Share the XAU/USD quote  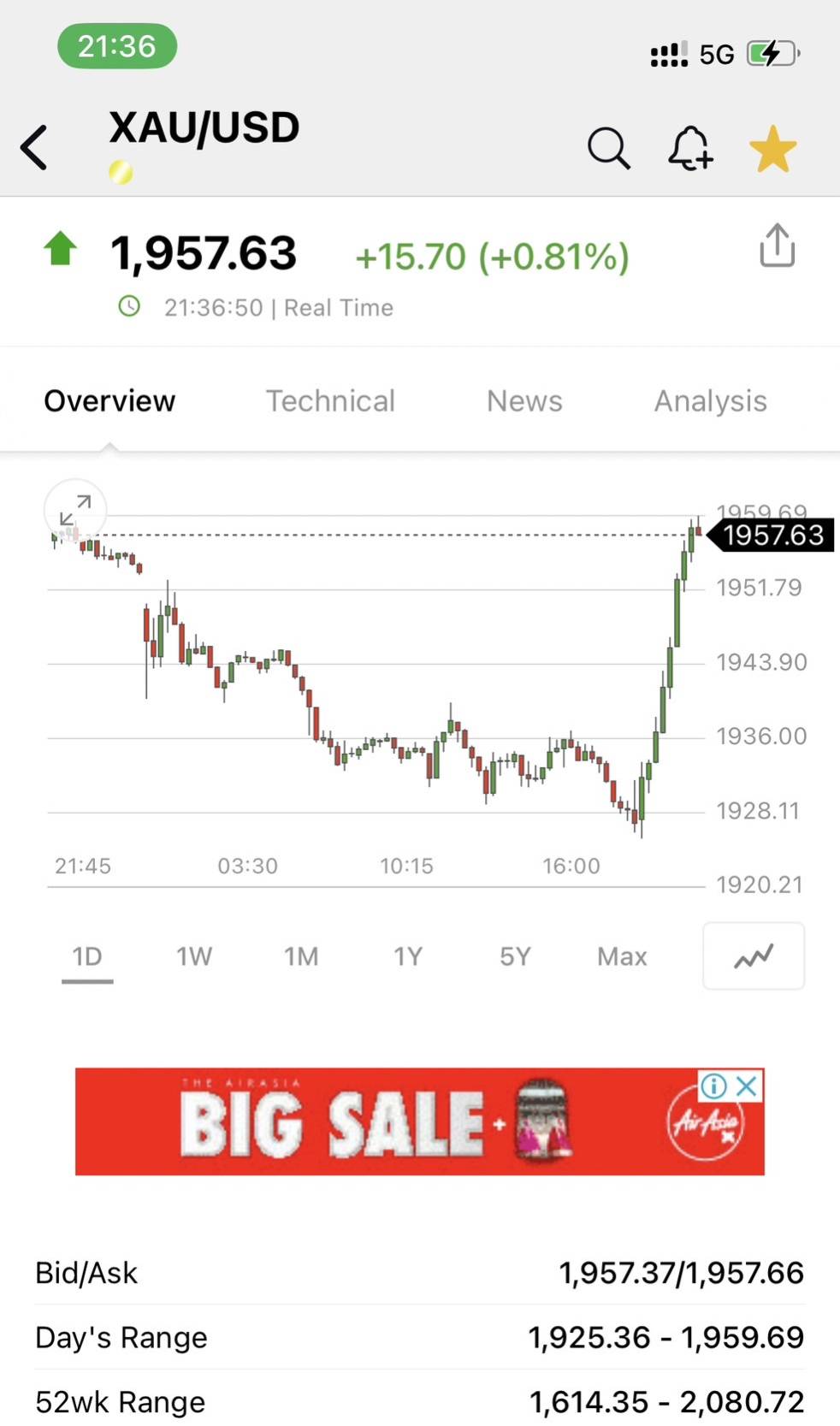click(x=777, y=246)
